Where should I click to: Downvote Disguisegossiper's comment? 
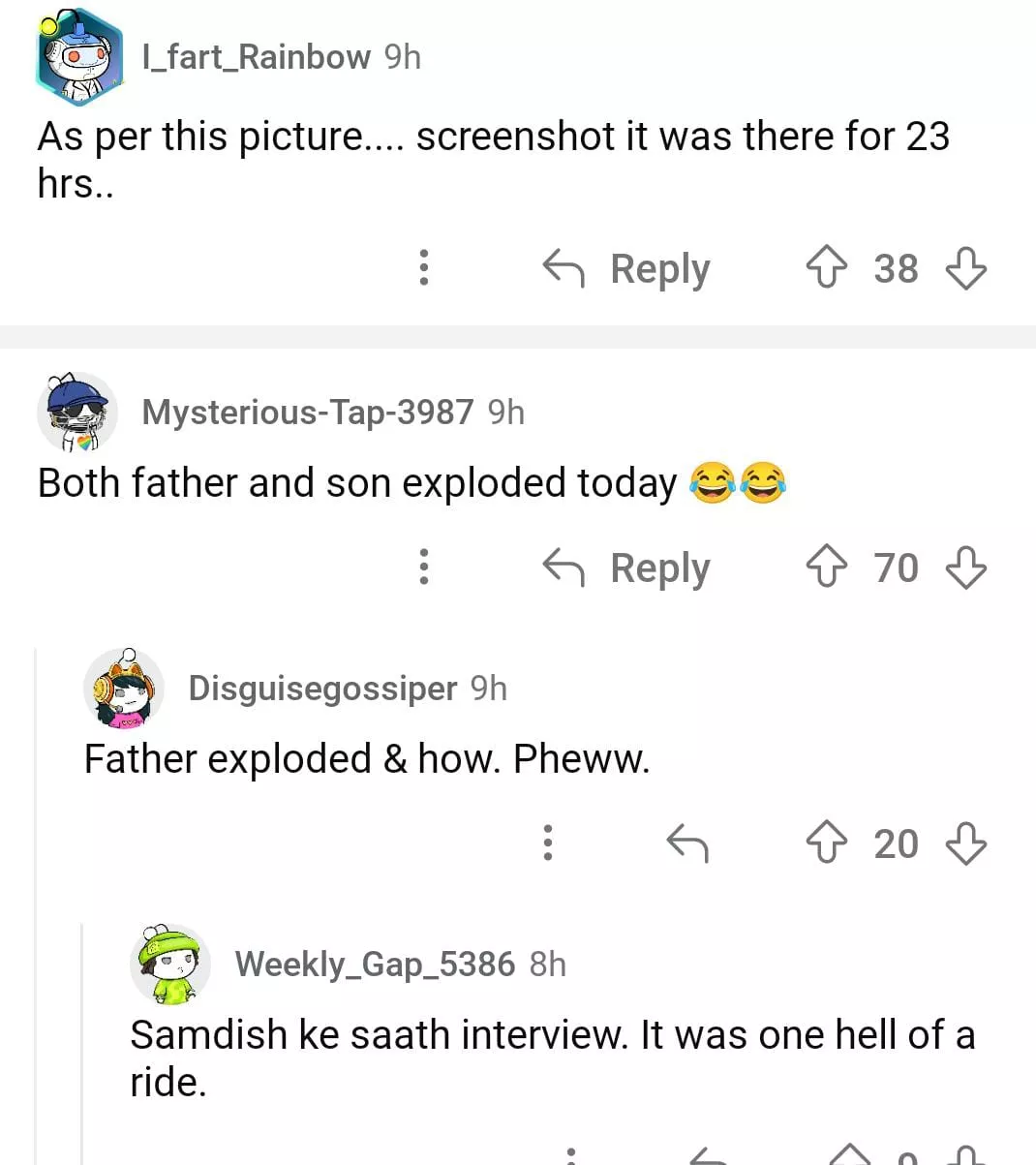coord(965,843)
